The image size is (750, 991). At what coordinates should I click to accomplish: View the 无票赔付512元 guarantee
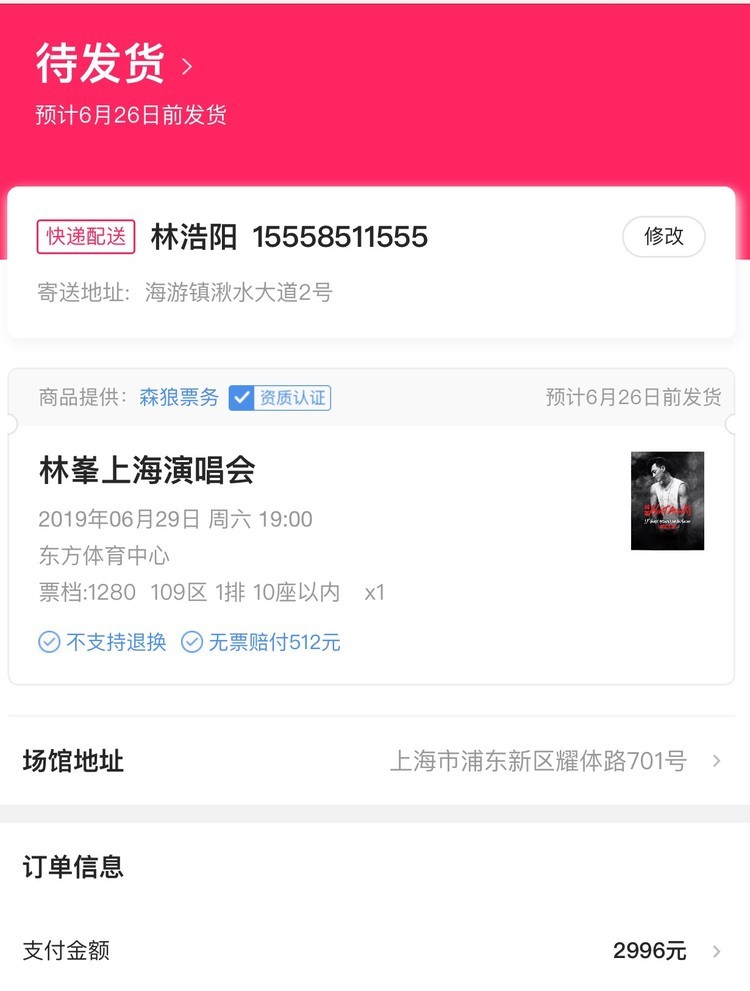(261, 642)
